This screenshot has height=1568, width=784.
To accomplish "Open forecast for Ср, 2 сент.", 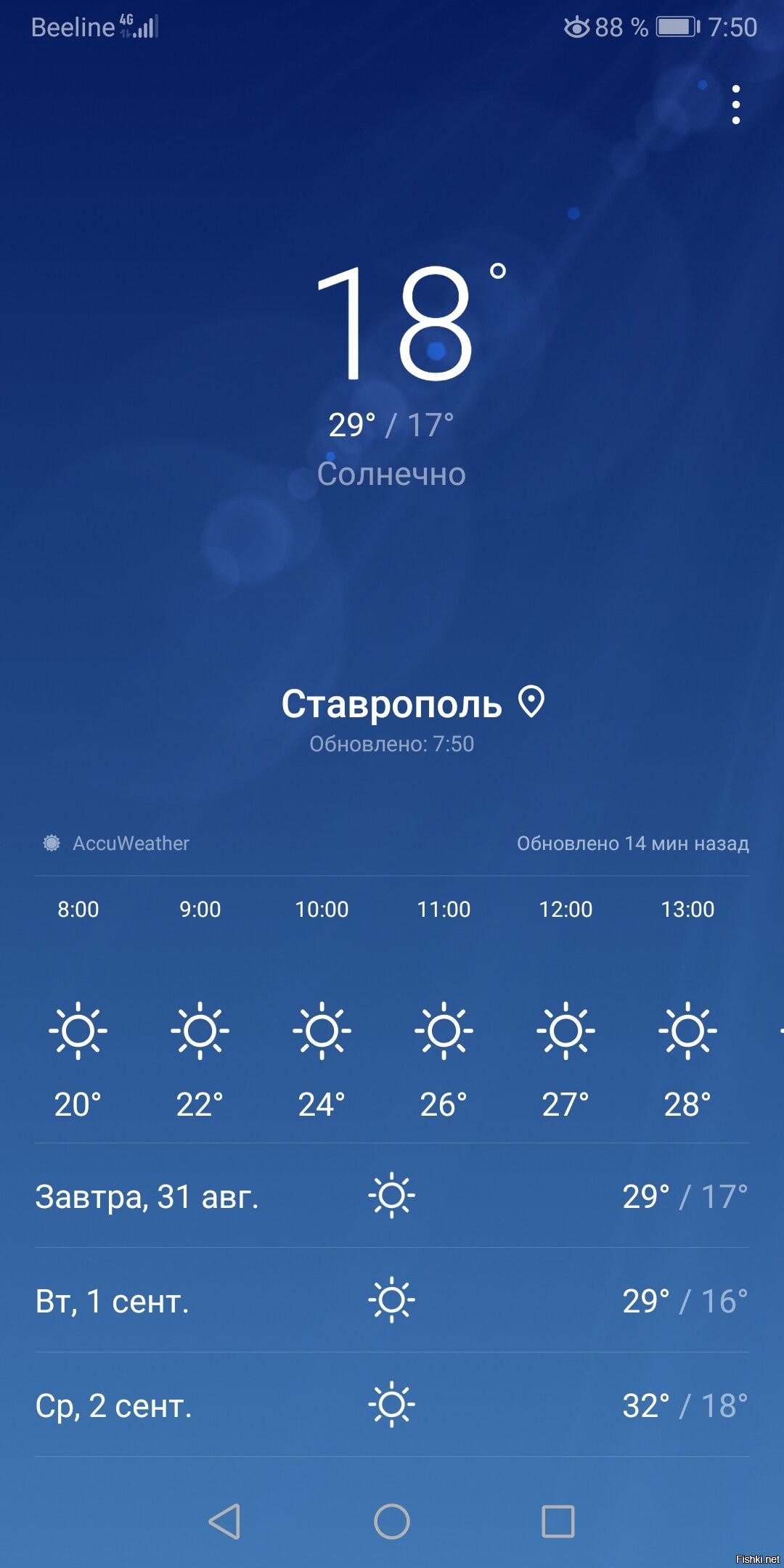I will [392, 1405].
